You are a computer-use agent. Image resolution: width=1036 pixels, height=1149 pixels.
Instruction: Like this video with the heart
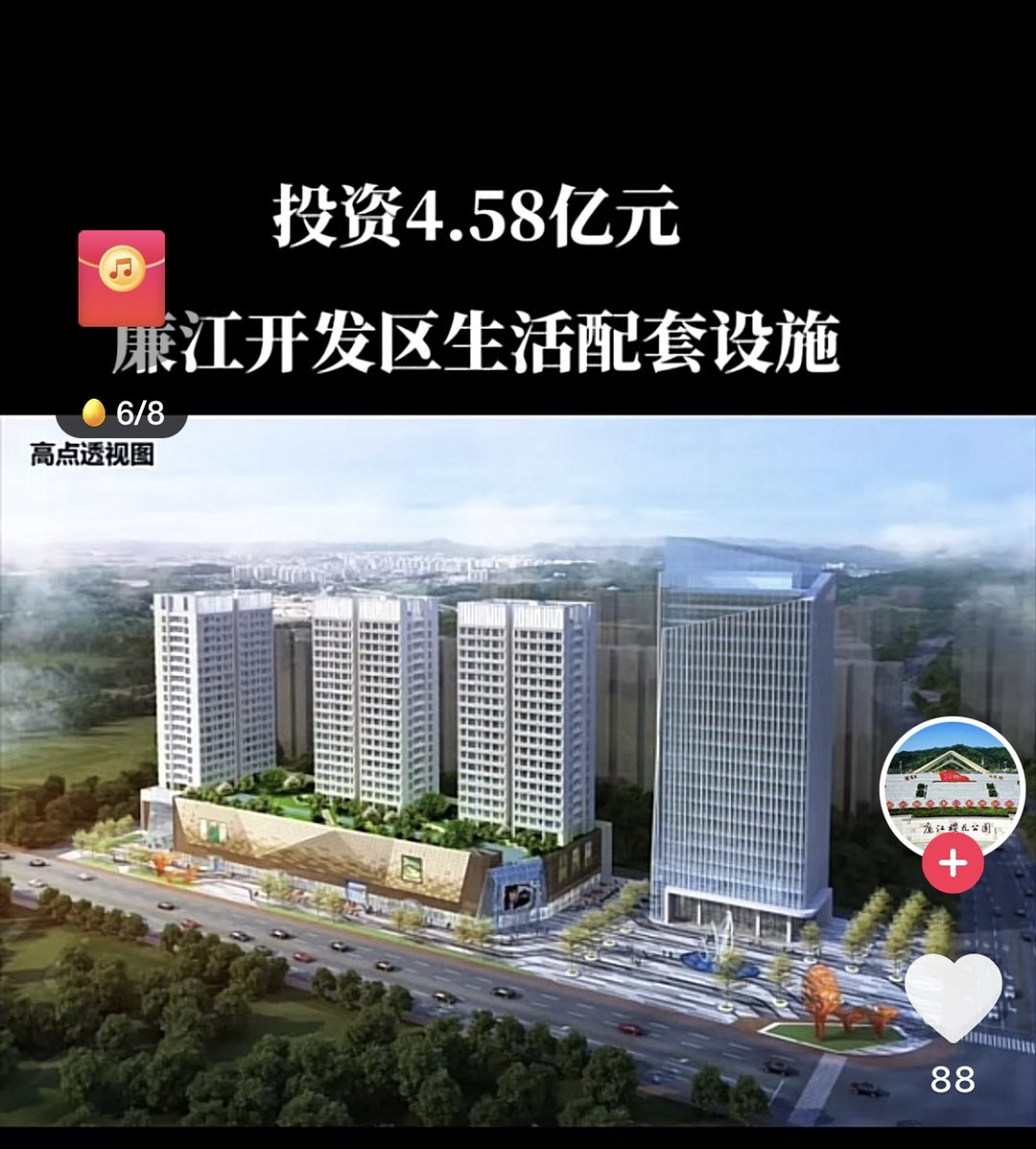pos(953,997)
